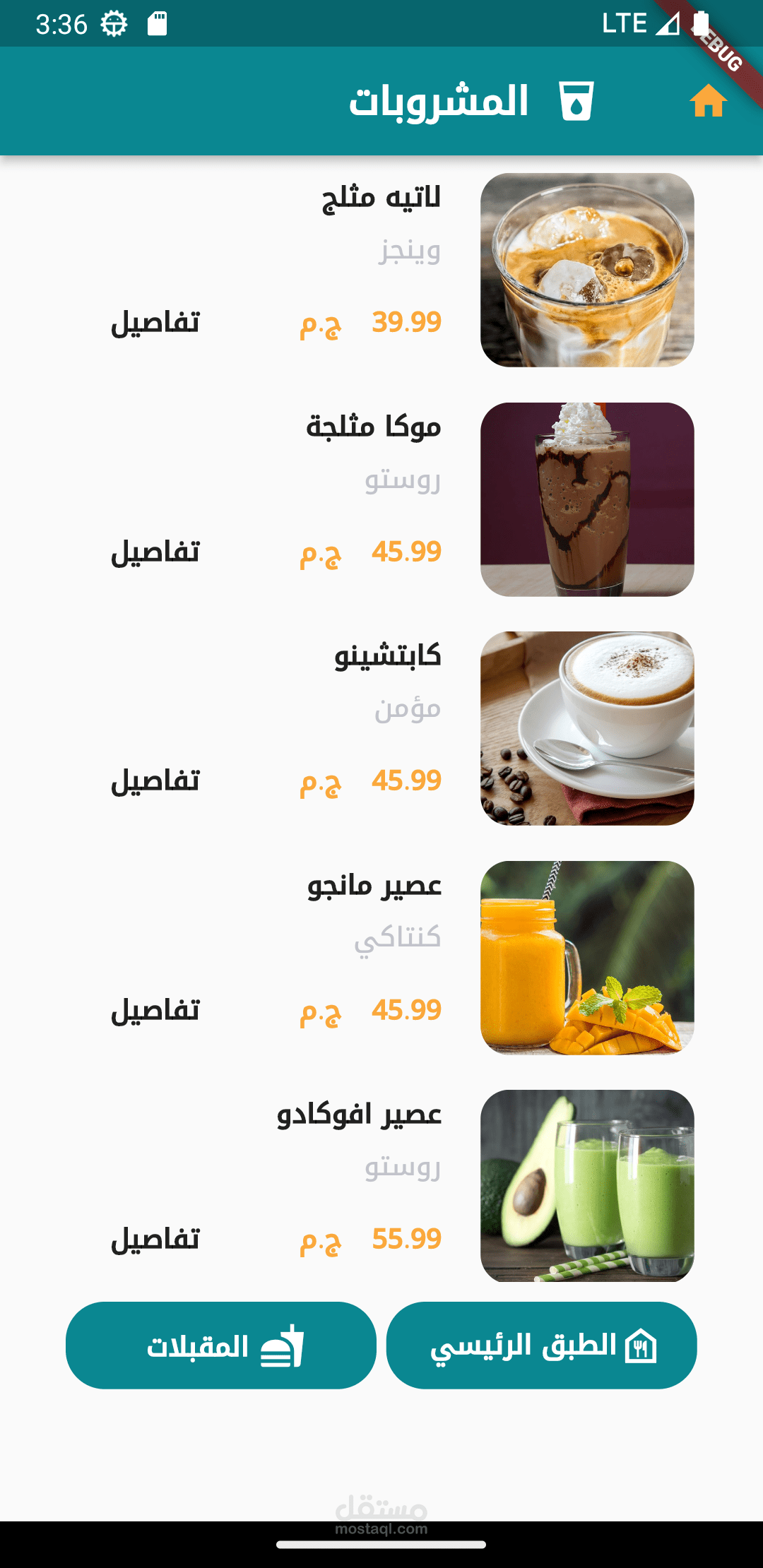This screenshot has height=1568, width=763.
Task: Tap the لاتيه مثلج drink photo
Action: tap(587, 270)
